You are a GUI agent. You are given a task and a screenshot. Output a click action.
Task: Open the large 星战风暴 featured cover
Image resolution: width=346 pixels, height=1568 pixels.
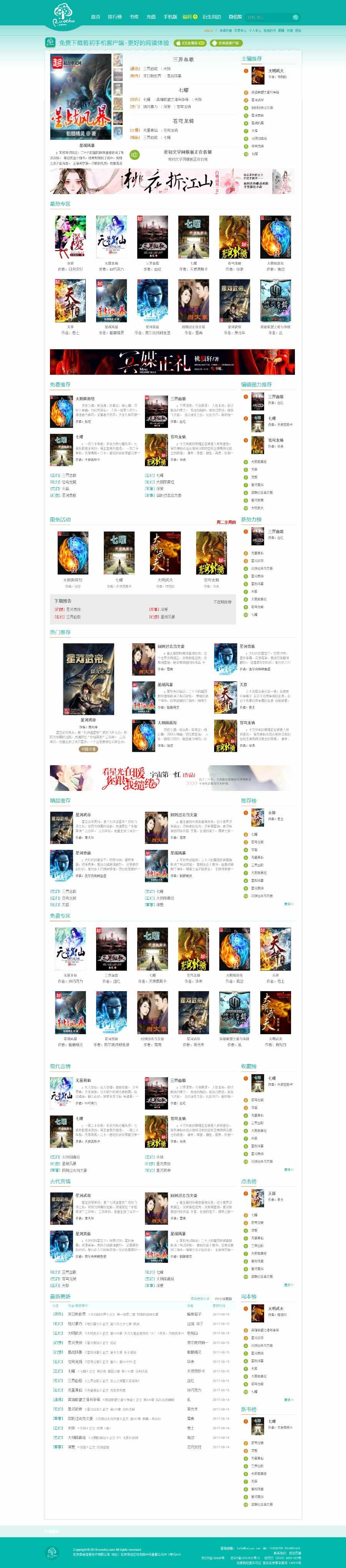click(80, 97)
